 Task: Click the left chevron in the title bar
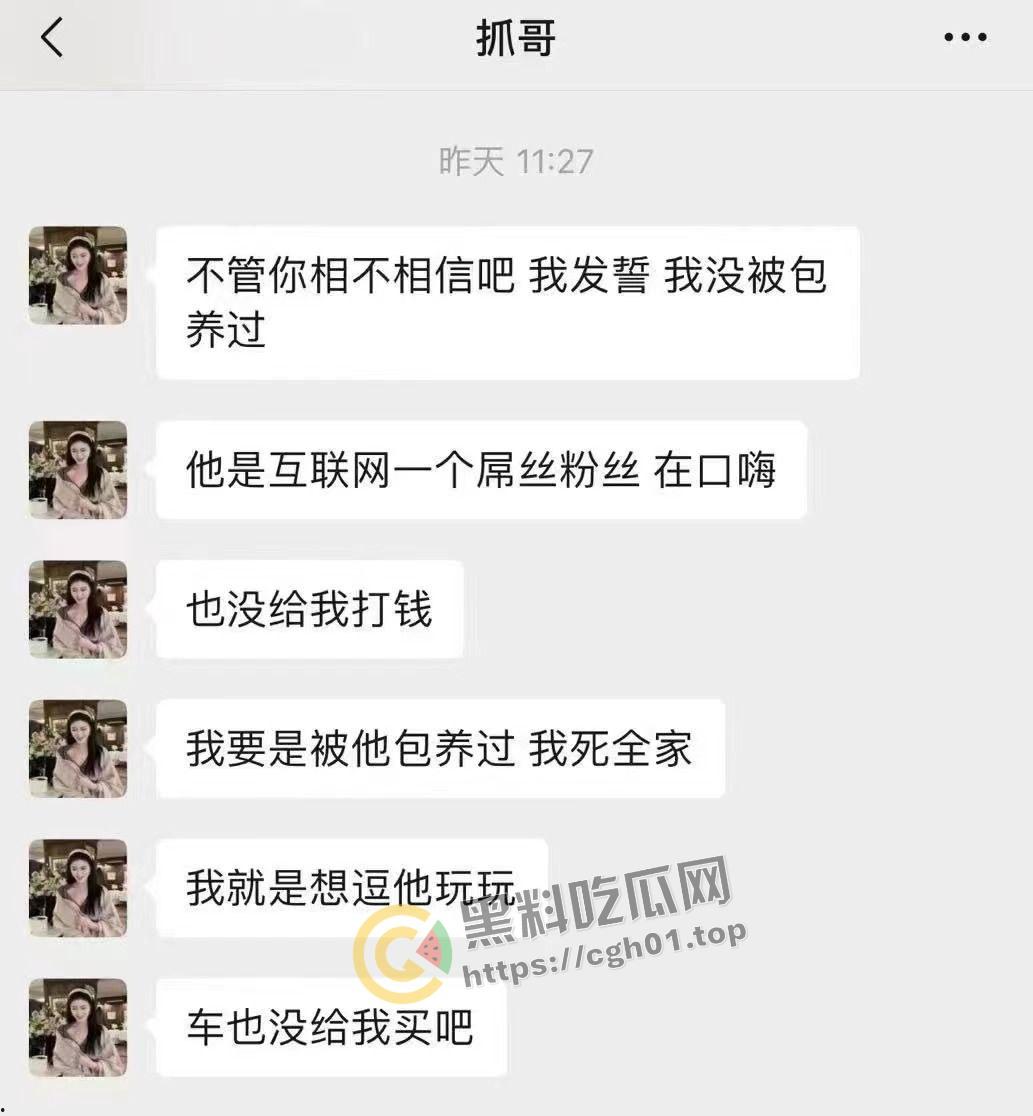click(52, 40)
